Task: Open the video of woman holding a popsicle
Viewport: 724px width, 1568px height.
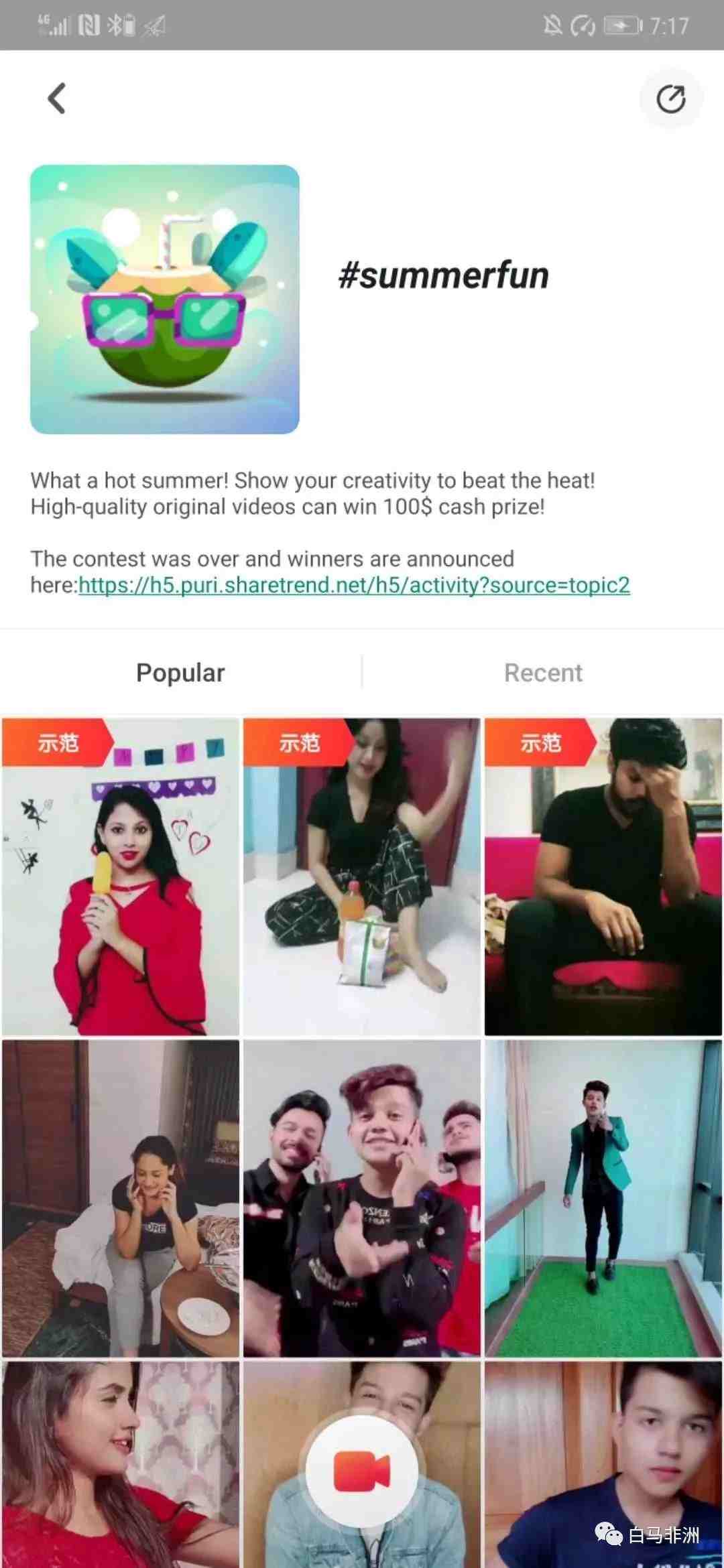Action: [121, 876]
